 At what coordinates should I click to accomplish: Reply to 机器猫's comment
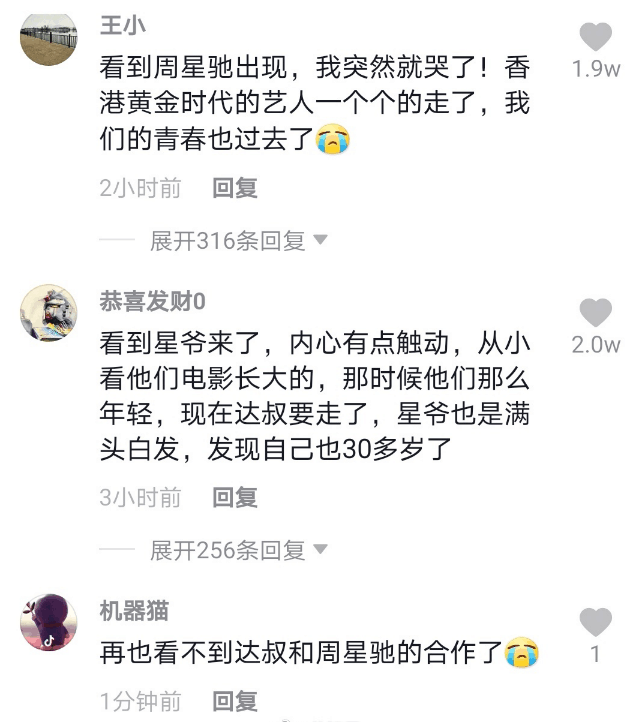click(x=235, y=701)
